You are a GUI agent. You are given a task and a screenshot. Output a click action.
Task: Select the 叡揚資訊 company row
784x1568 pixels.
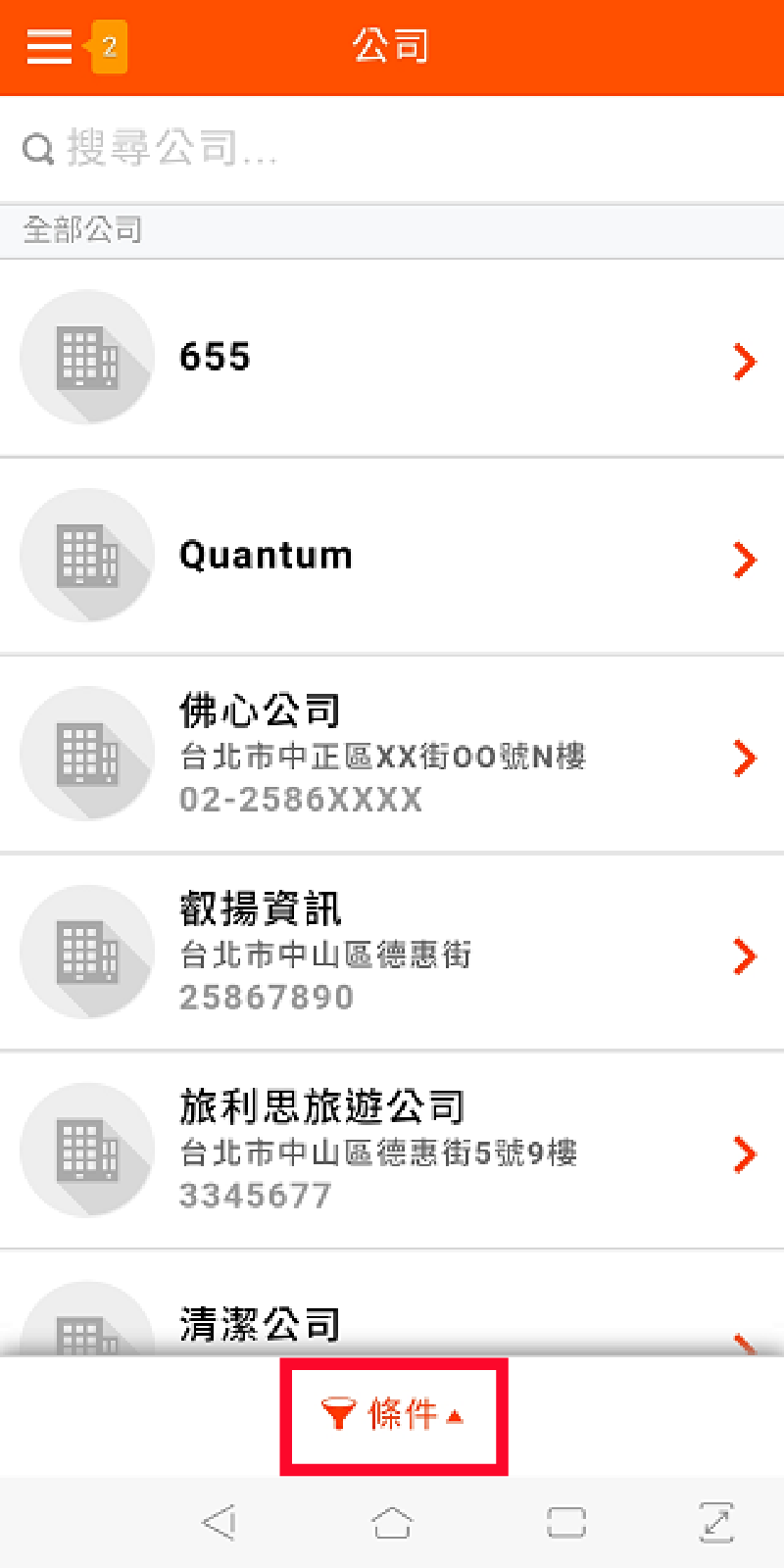point(392,953)
